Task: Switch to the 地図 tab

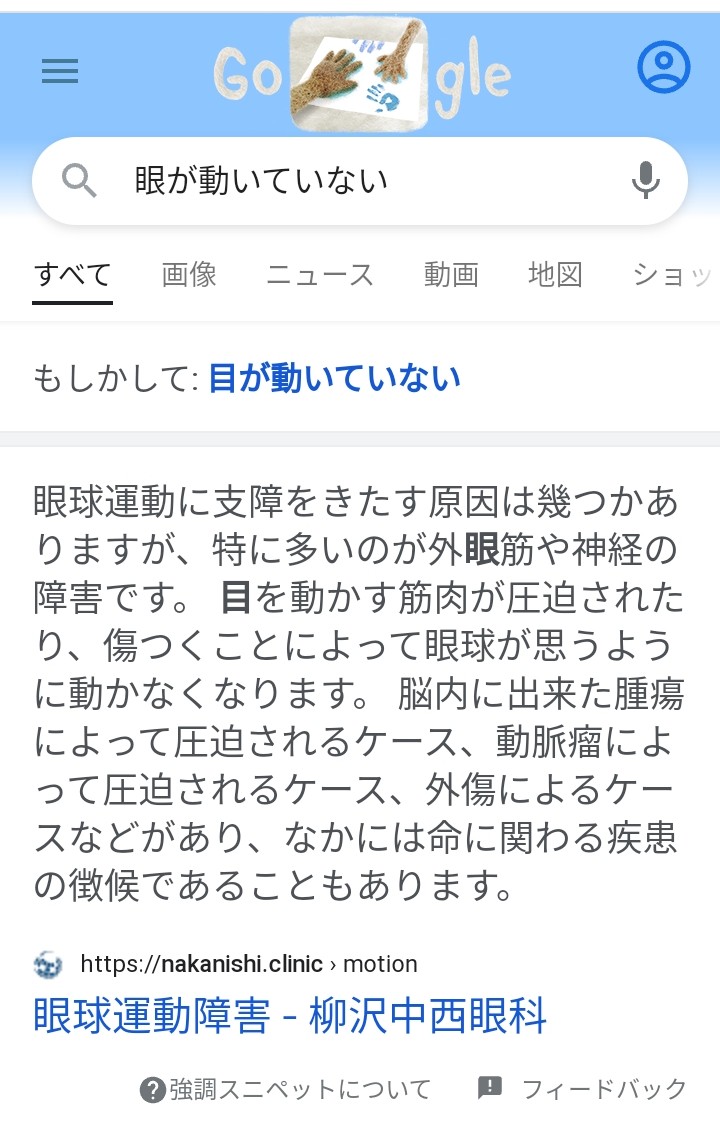Action: [555, 274]
